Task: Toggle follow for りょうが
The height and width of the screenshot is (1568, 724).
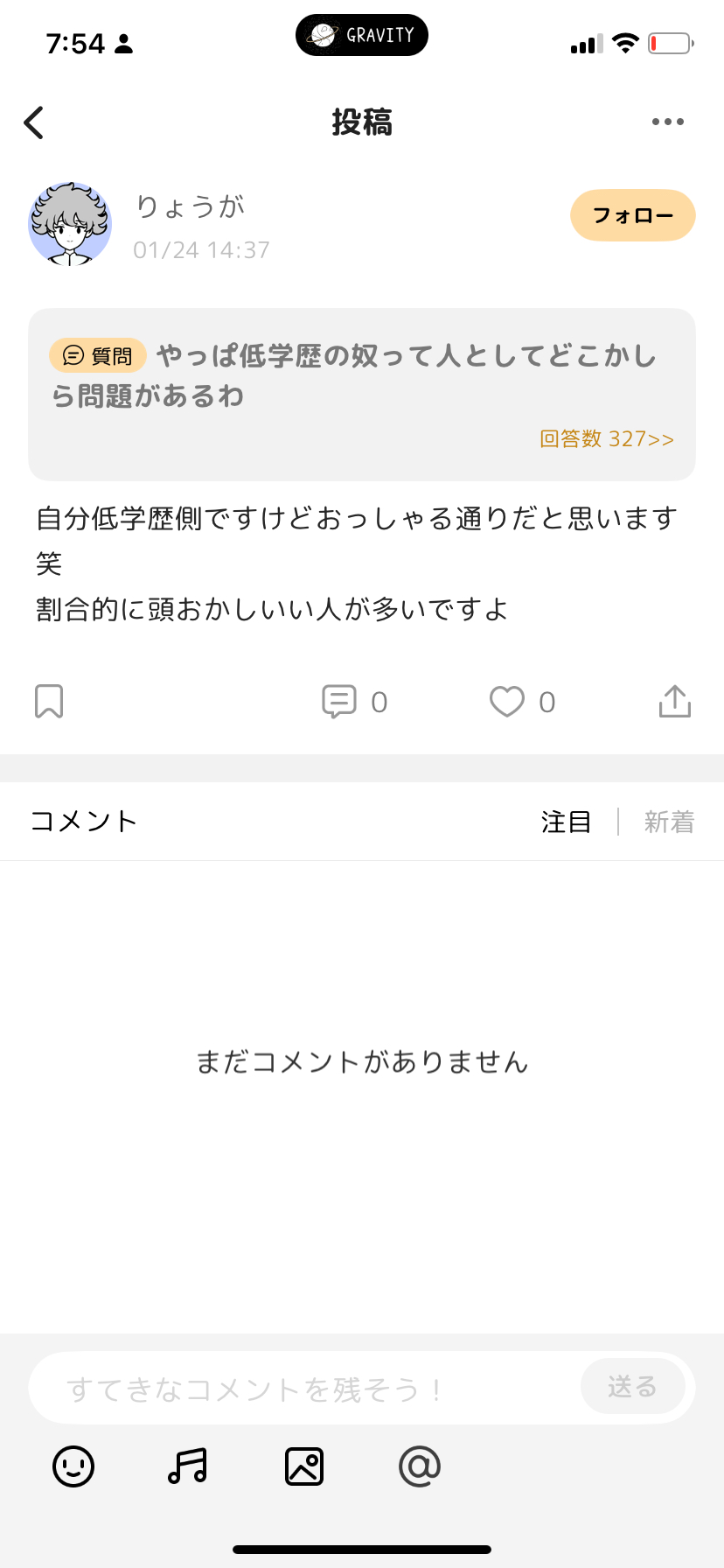Action: click(x=632, y=215)
